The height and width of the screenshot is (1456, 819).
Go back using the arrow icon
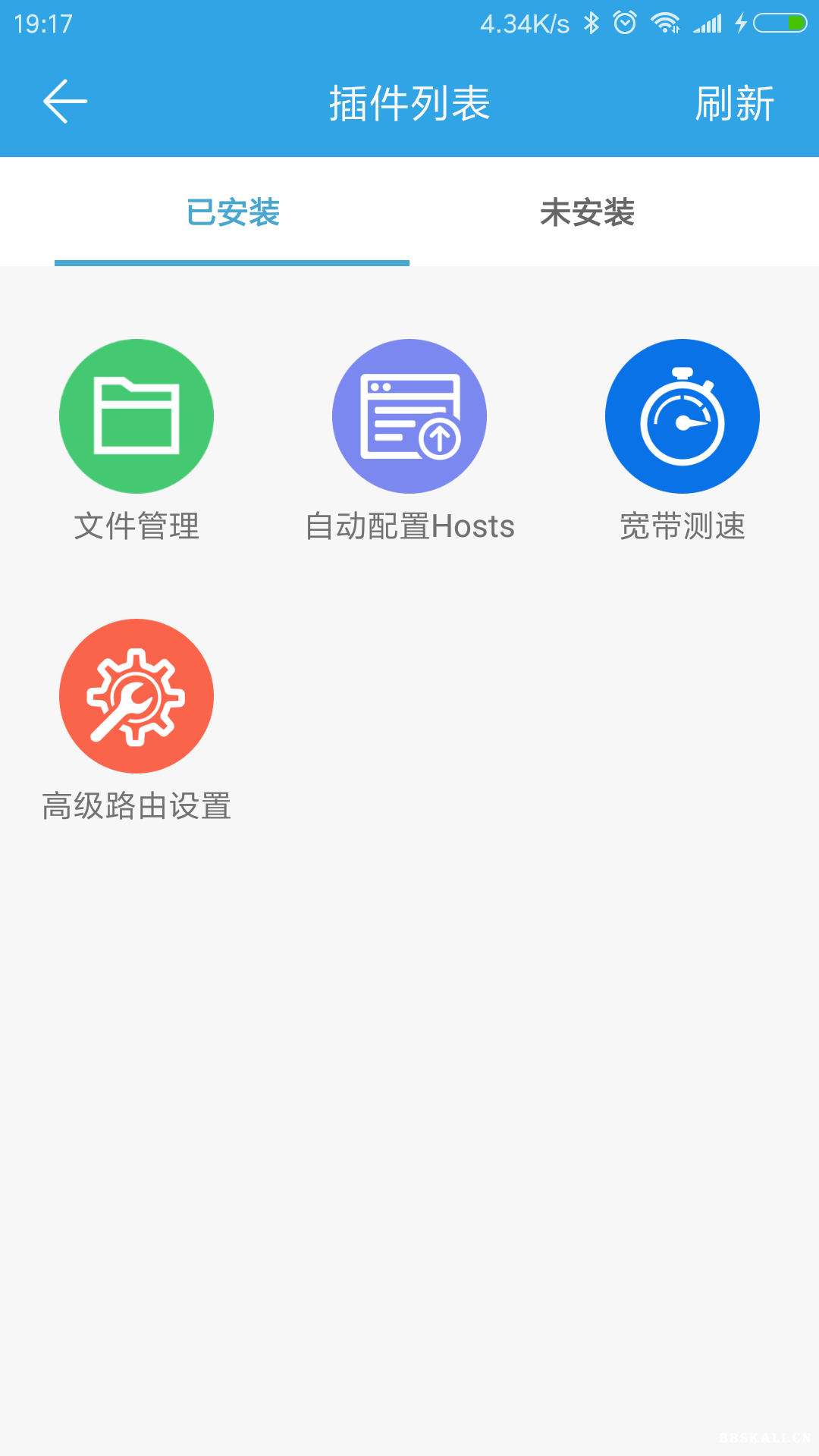pos(65,102)
